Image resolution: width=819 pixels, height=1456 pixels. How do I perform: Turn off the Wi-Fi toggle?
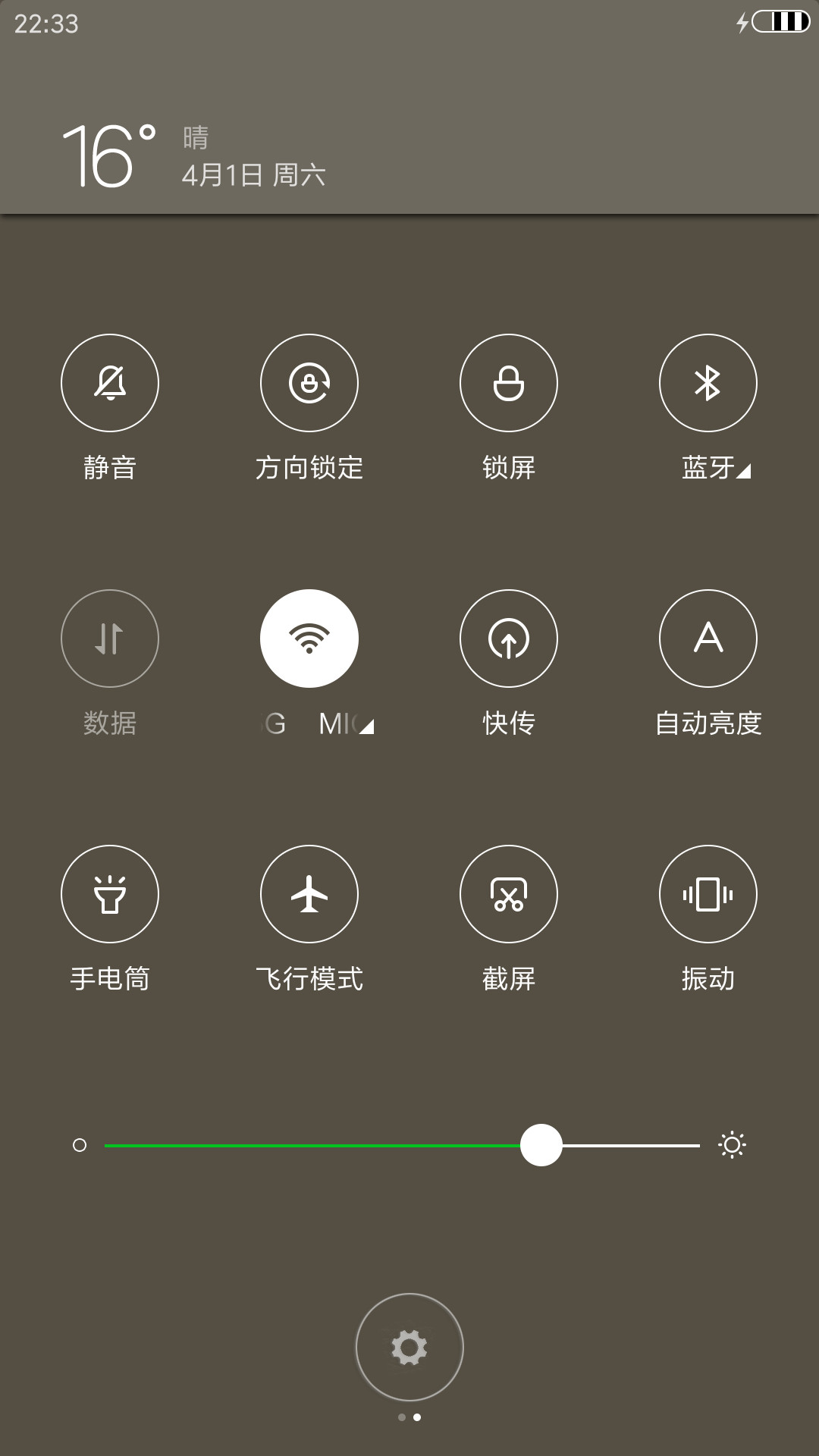(x=309, y=639)
